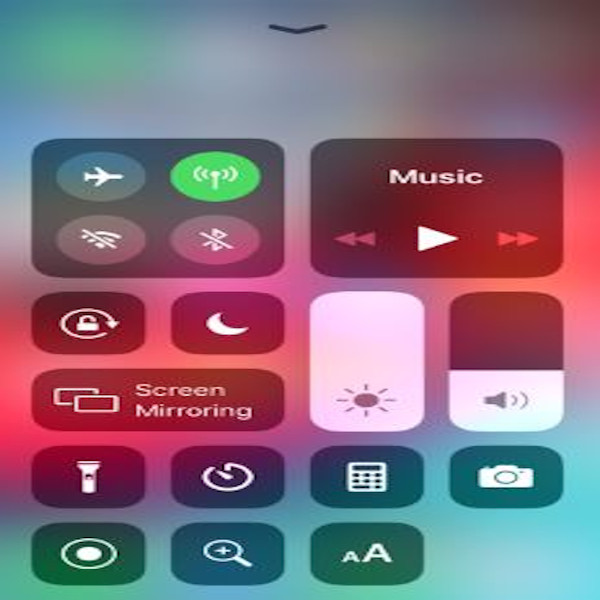Enable Bluetooth
Image resolution: width=600 pixels, height=600 pixels.
[215, 240]
